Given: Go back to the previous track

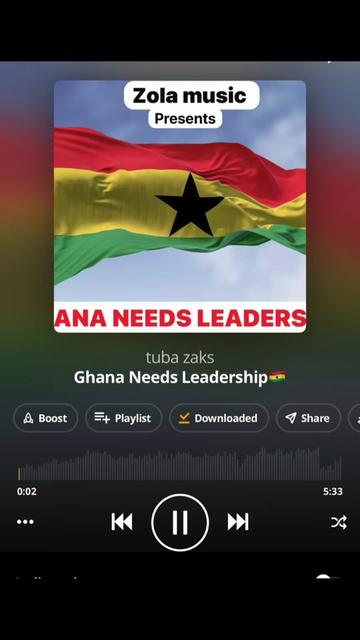Looking at the screenshot, I should pyautogui.click(x=122, y=522).
